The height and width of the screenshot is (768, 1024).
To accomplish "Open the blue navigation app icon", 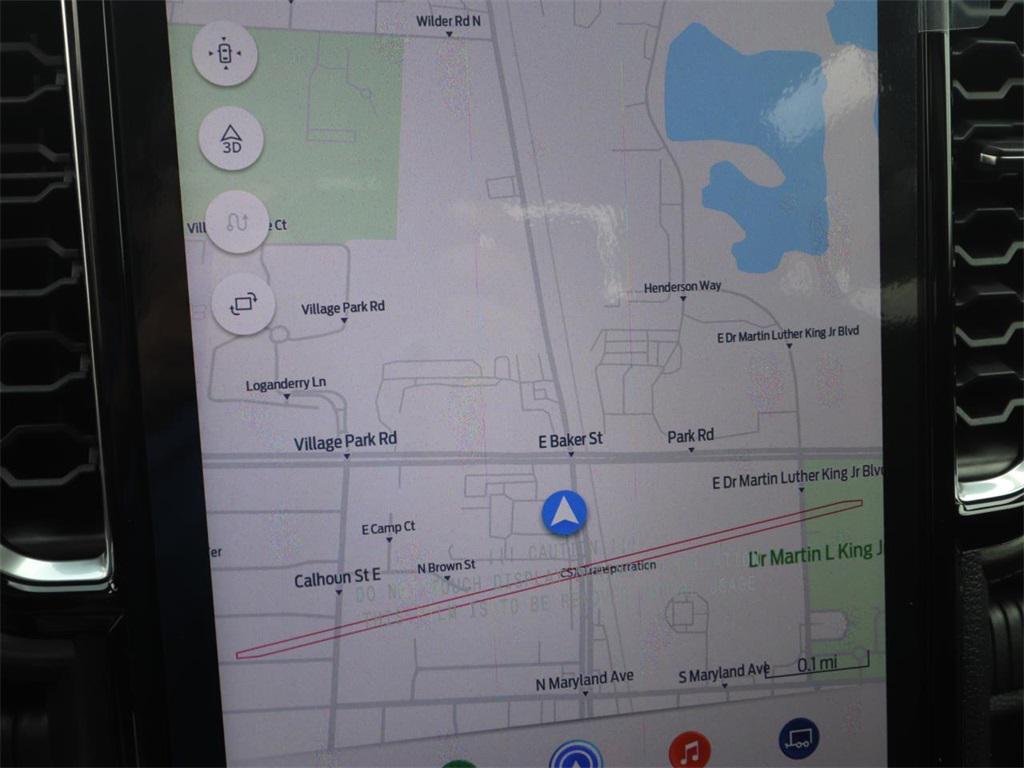I will [575, 755].
